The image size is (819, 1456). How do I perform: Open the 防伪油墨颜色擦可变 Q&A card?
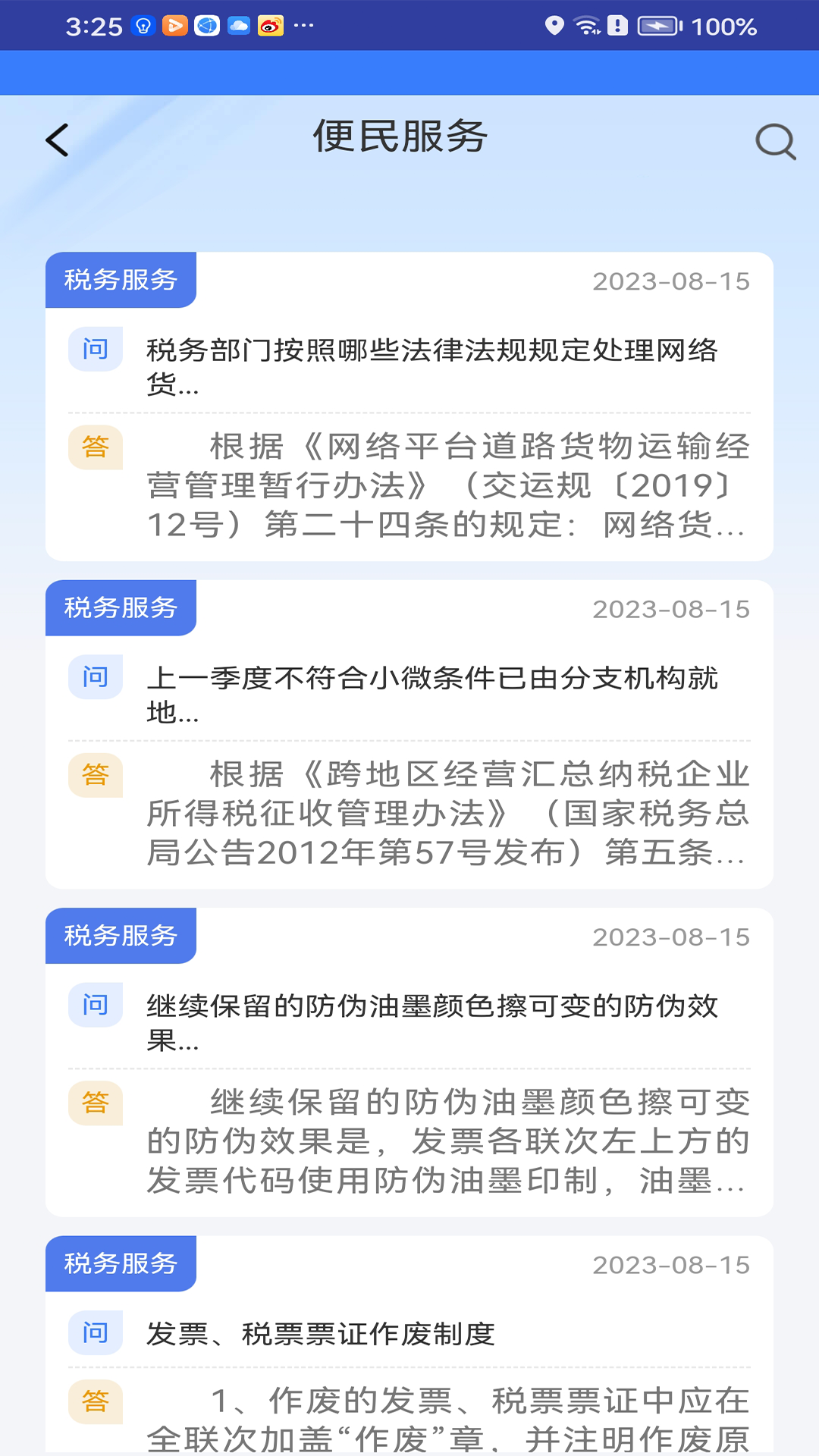(x=431, y=1022)
